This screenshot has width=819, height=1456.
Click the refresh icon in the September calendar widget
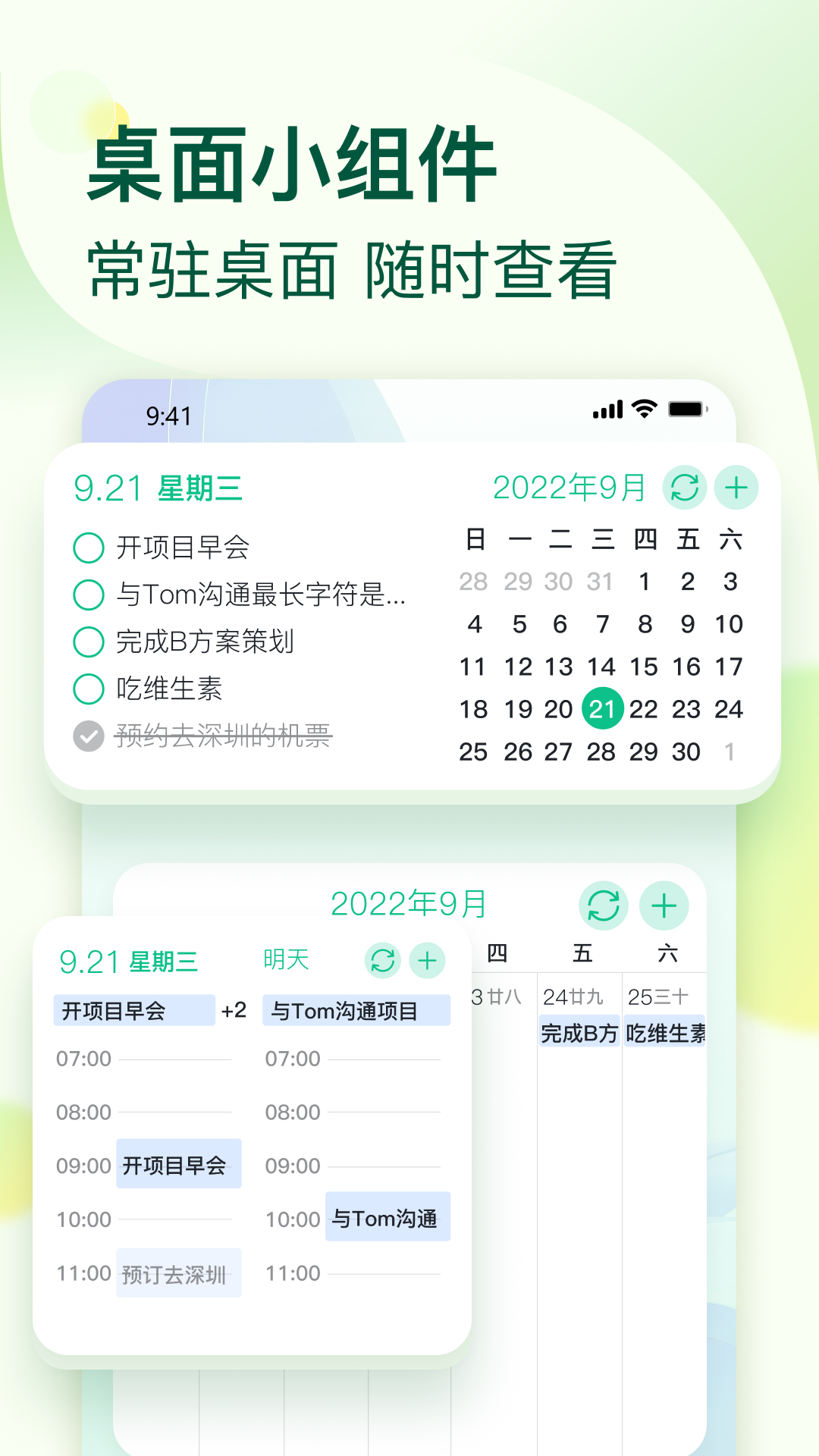tap(685, 488)
